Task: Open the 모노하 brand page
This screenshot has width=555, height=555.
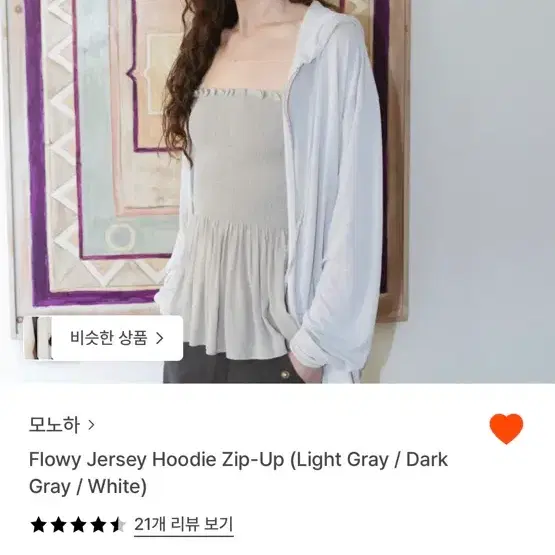Action: click(x=62, y=425)
